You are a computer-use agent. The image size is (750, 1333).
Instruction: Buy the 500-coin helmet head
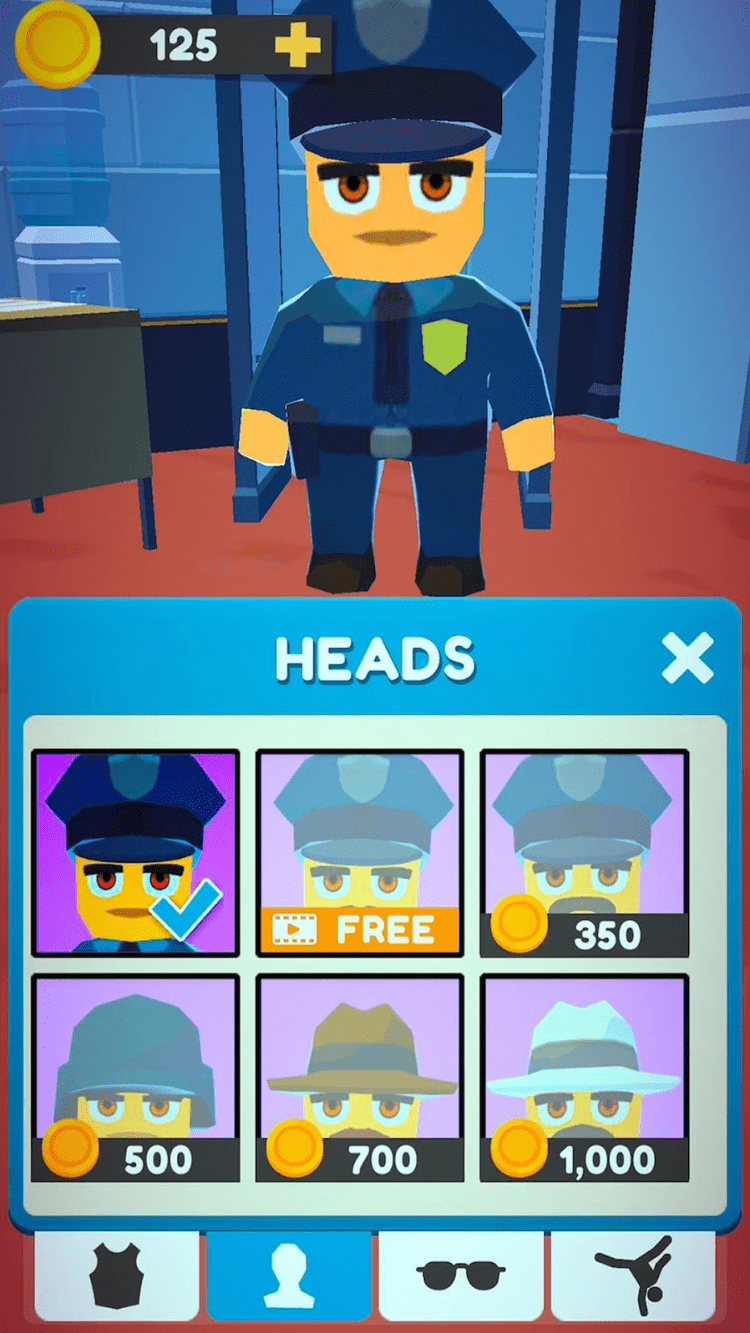tap(135, 1078)
